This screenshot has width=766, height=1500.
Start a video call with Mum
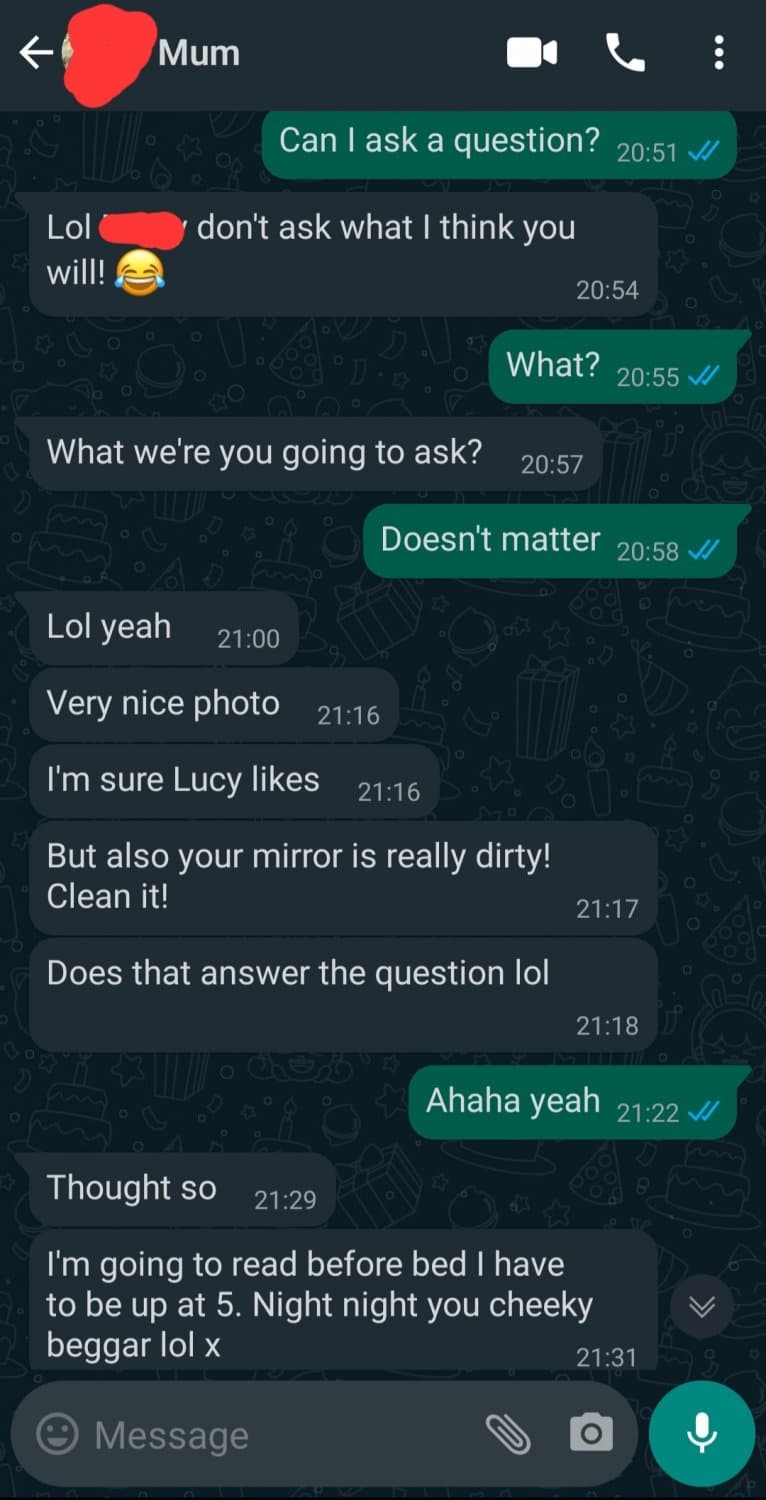(x=532, y=53)
